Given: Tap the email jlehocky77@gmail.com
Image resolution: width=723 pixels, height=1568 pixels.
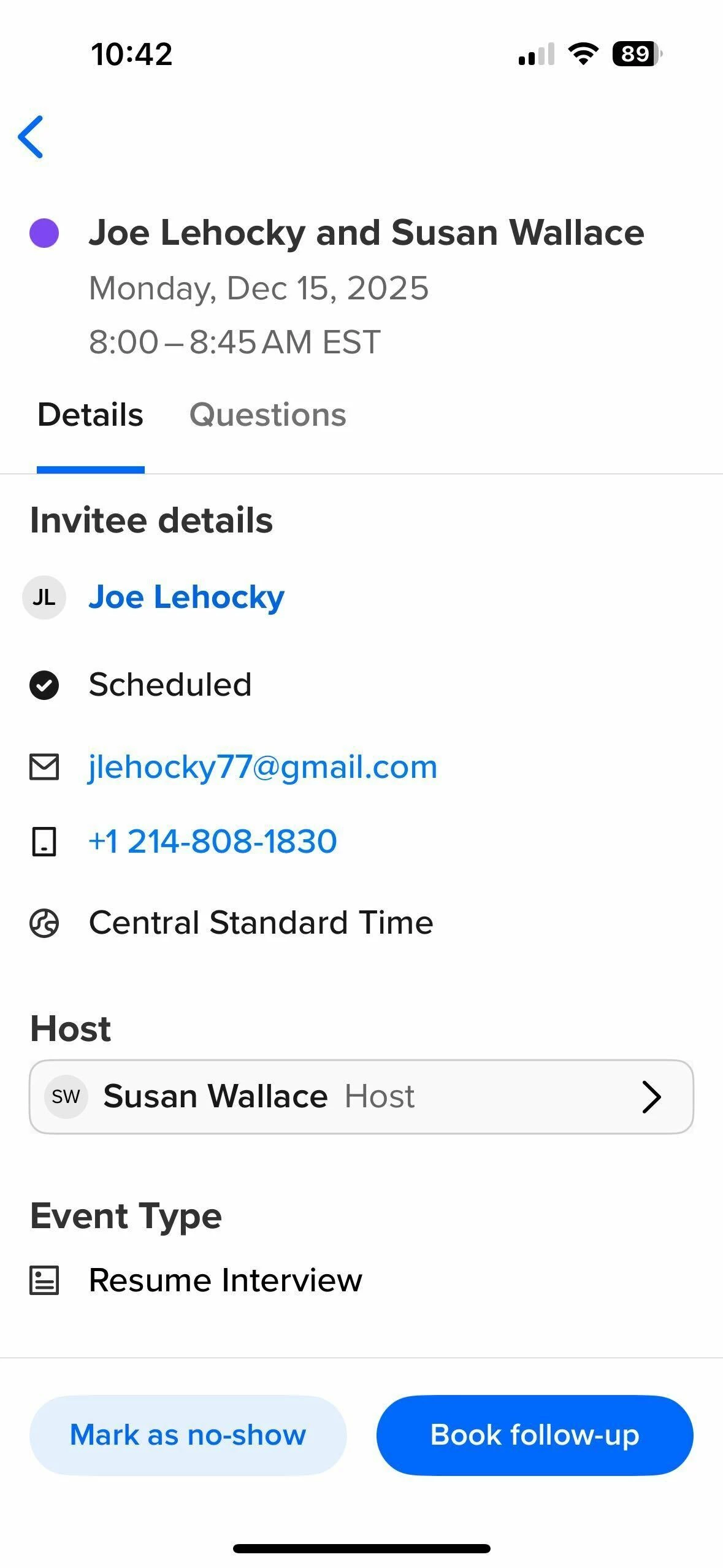Looking at the screenshot, I should pos(262,767).
